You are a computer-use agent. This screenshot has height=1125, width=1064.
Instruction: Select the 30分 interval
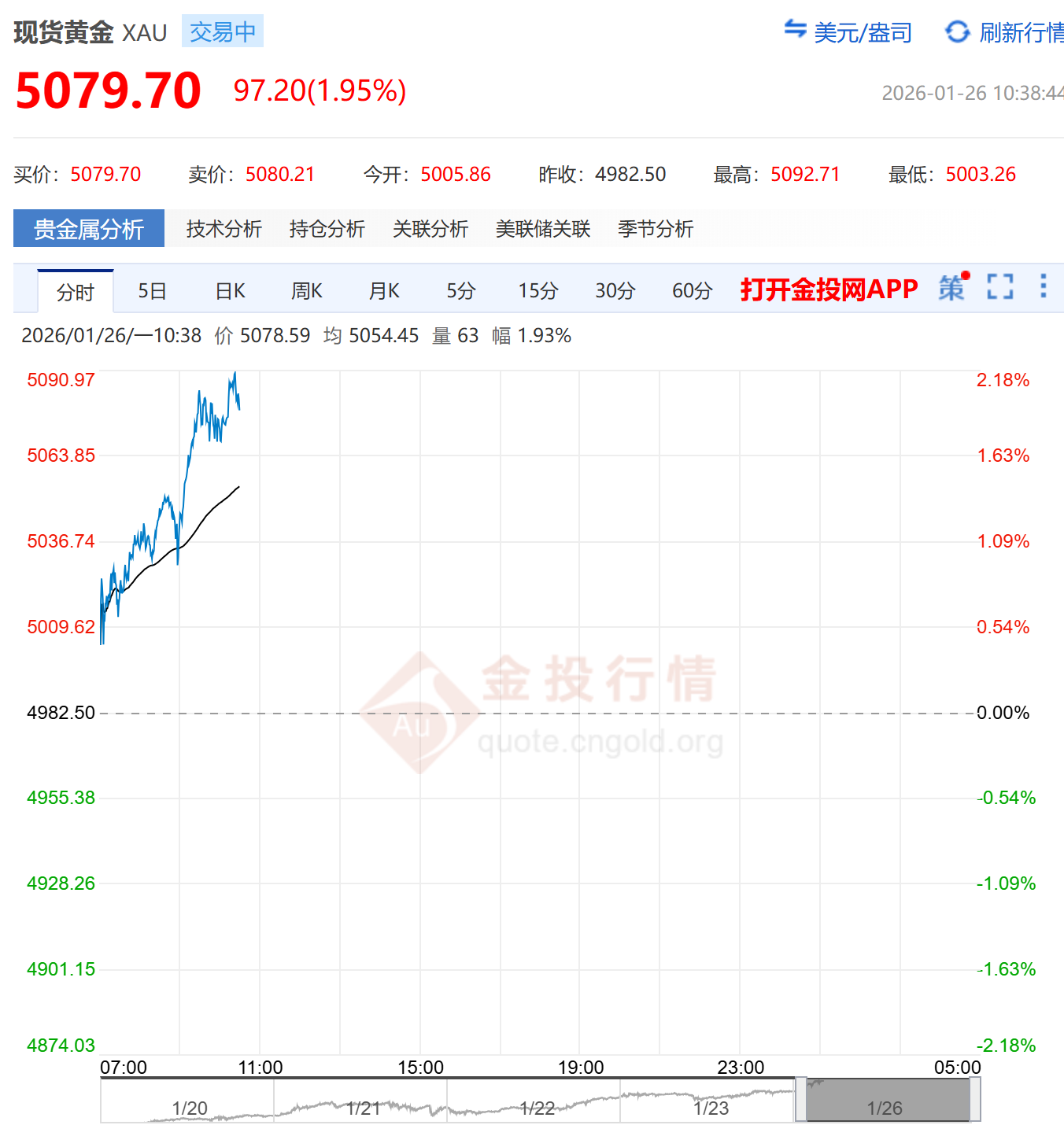(x=615, y=291)
